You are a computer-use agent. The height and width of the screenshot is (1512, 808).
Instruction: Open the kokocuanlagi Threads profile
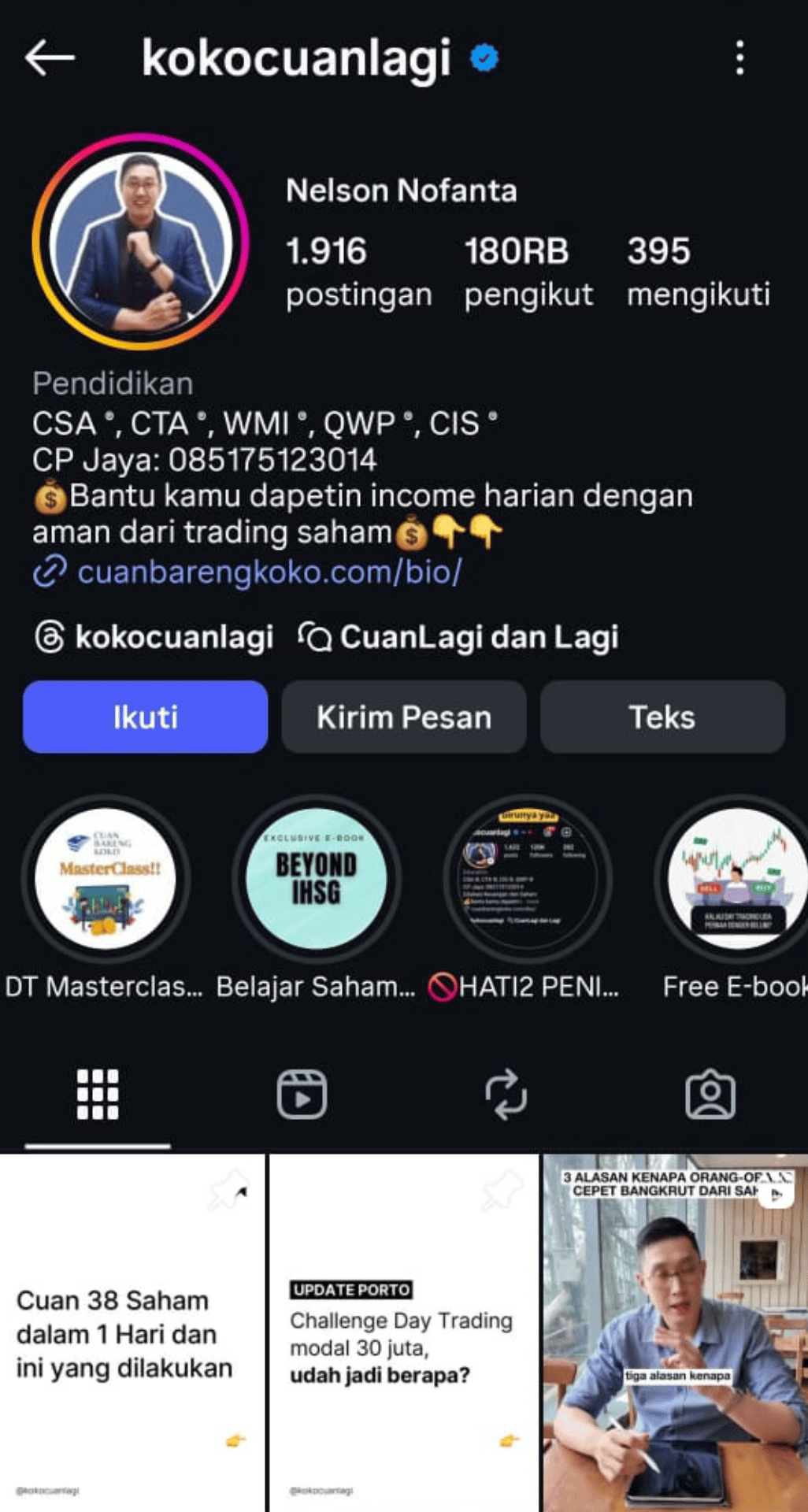(x=155, y=637)
